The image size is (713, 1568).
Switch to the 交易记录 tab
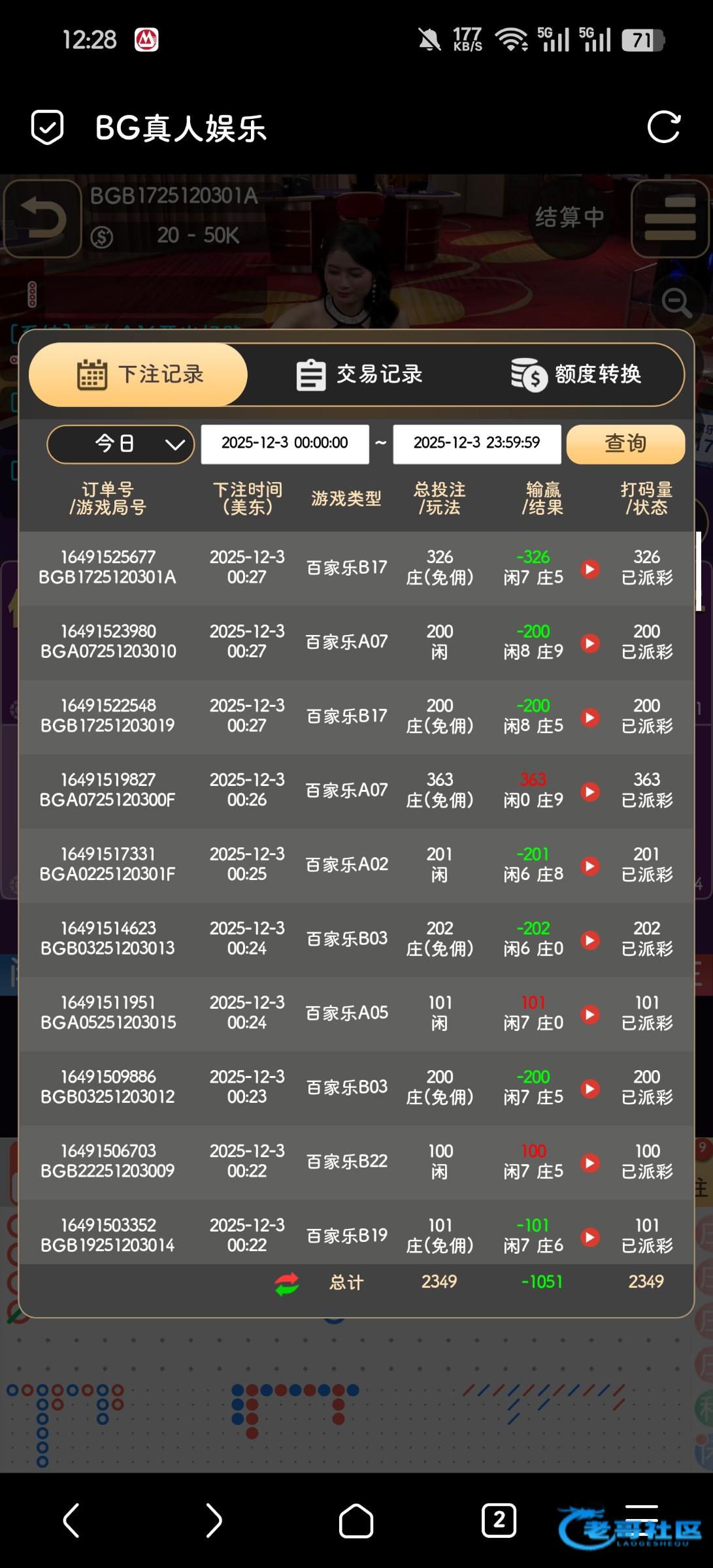point(360,374)
